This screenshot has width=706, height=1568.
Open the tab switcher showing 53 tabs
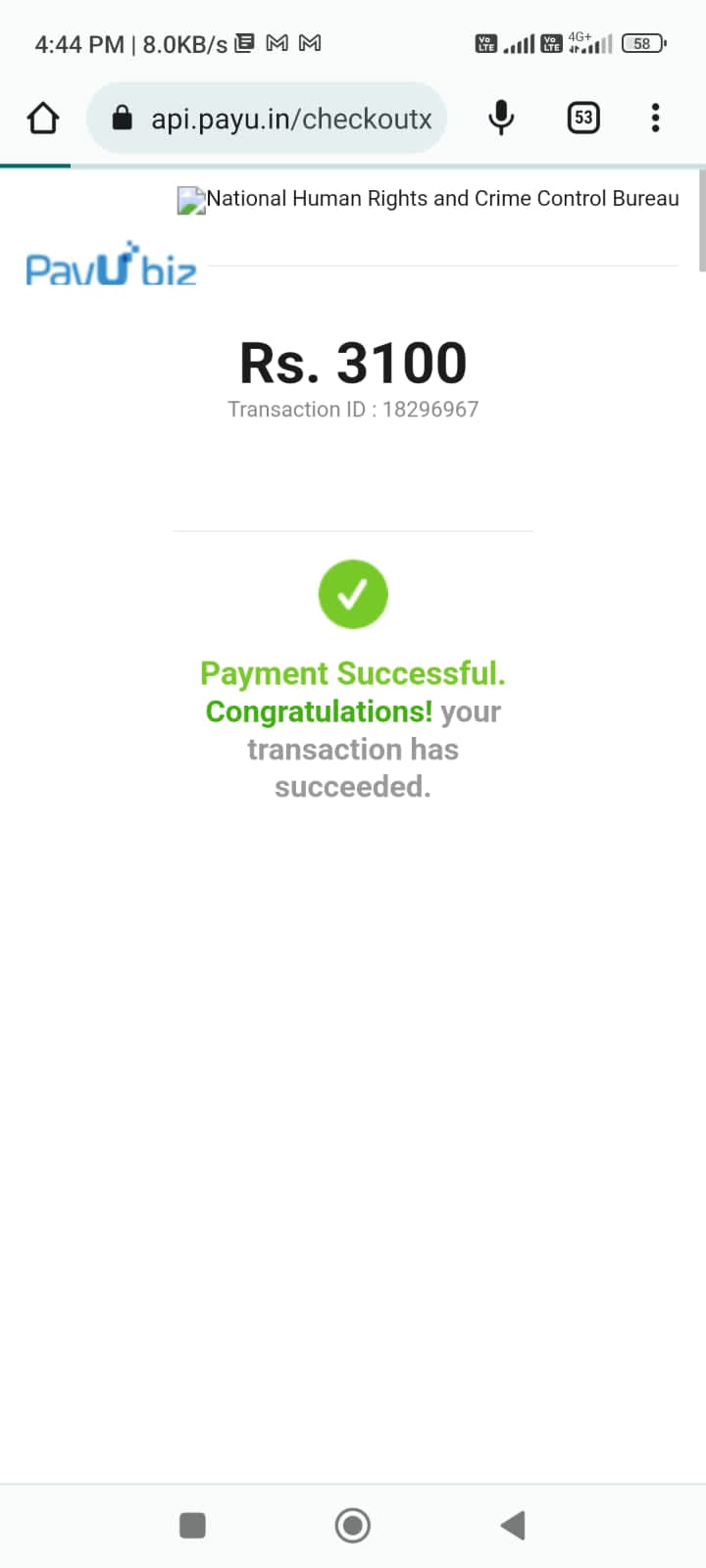(x=583, y=119)
